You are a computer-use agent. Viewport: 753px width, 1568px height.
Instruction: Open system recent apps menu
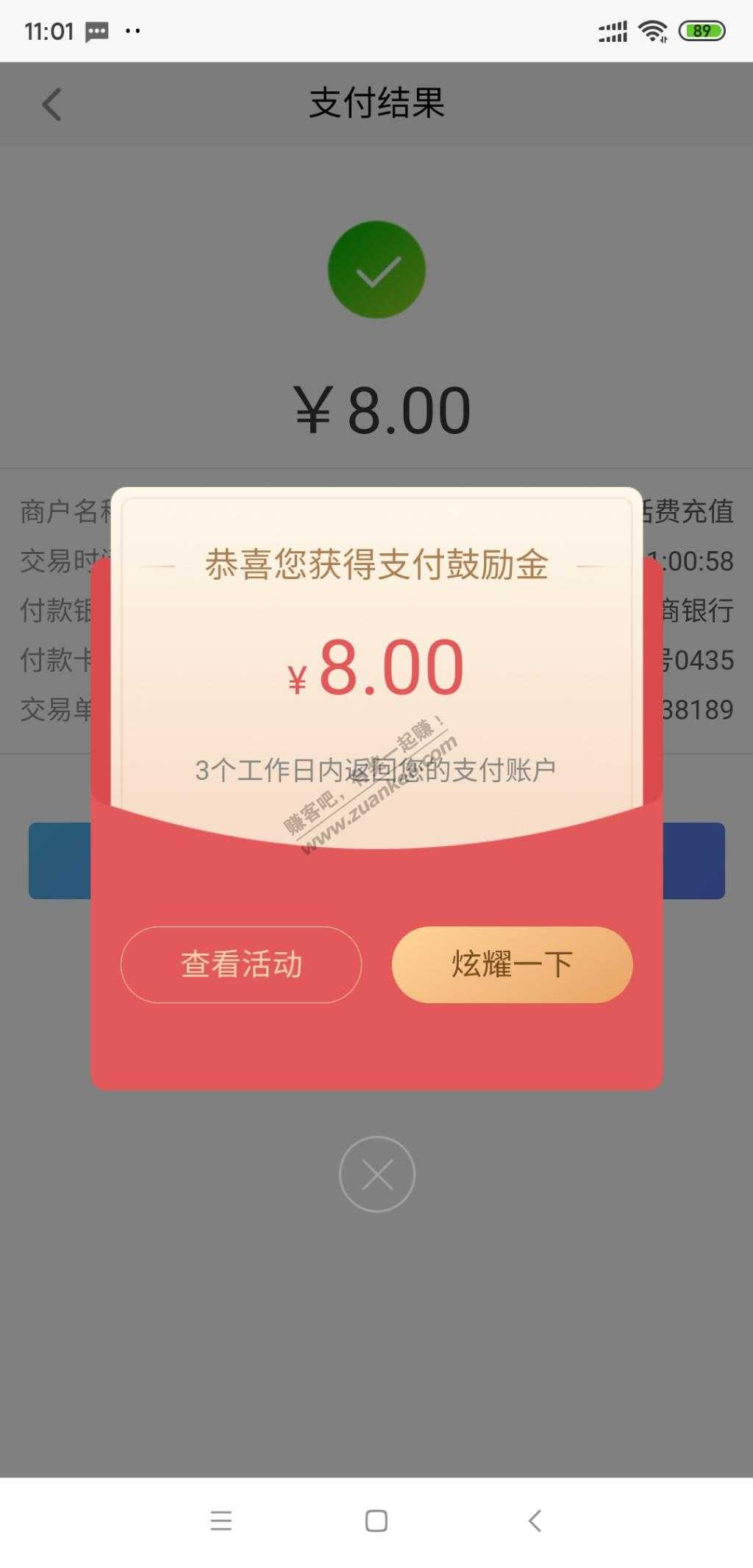[221, 1520]
